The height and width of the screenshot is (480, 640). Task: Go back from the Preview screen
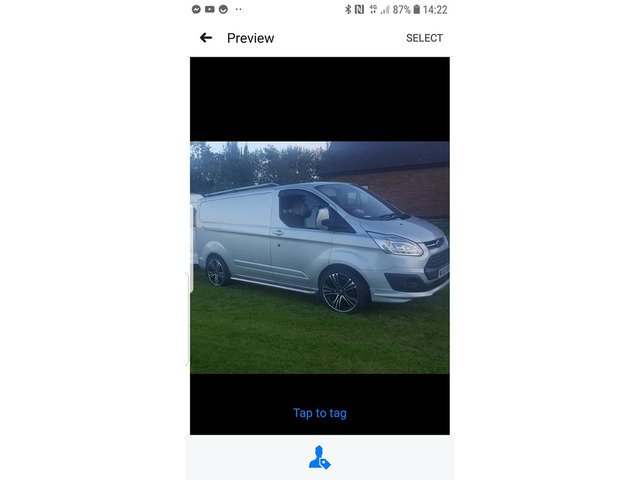point(206,38)
